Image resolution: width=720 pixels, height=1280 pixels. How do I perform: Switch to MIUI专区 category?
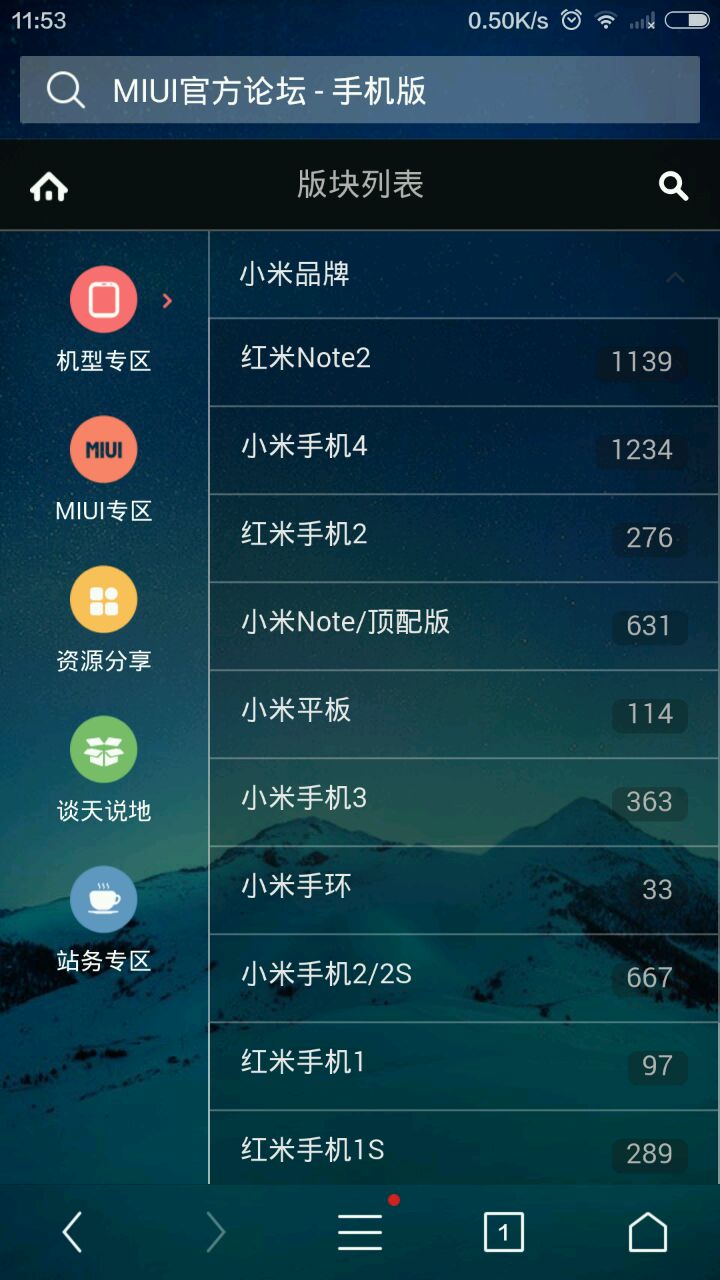coord(103,468)
